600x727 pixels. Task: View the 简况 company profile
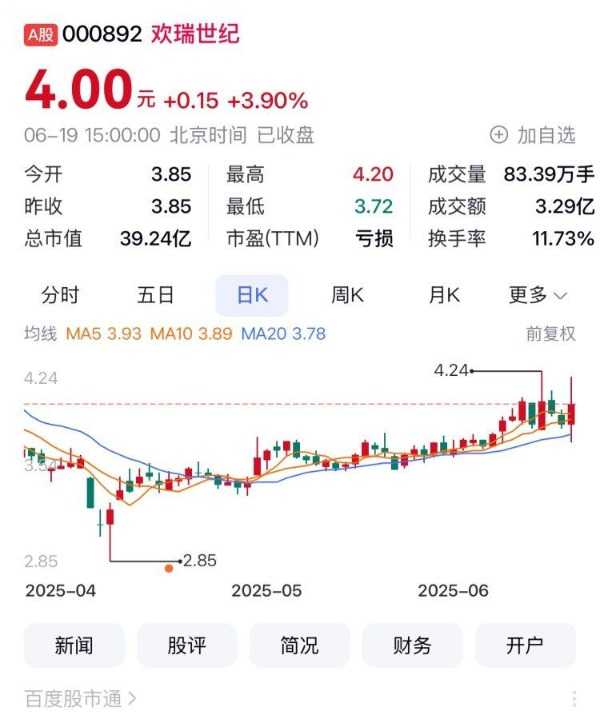point(299,645)
